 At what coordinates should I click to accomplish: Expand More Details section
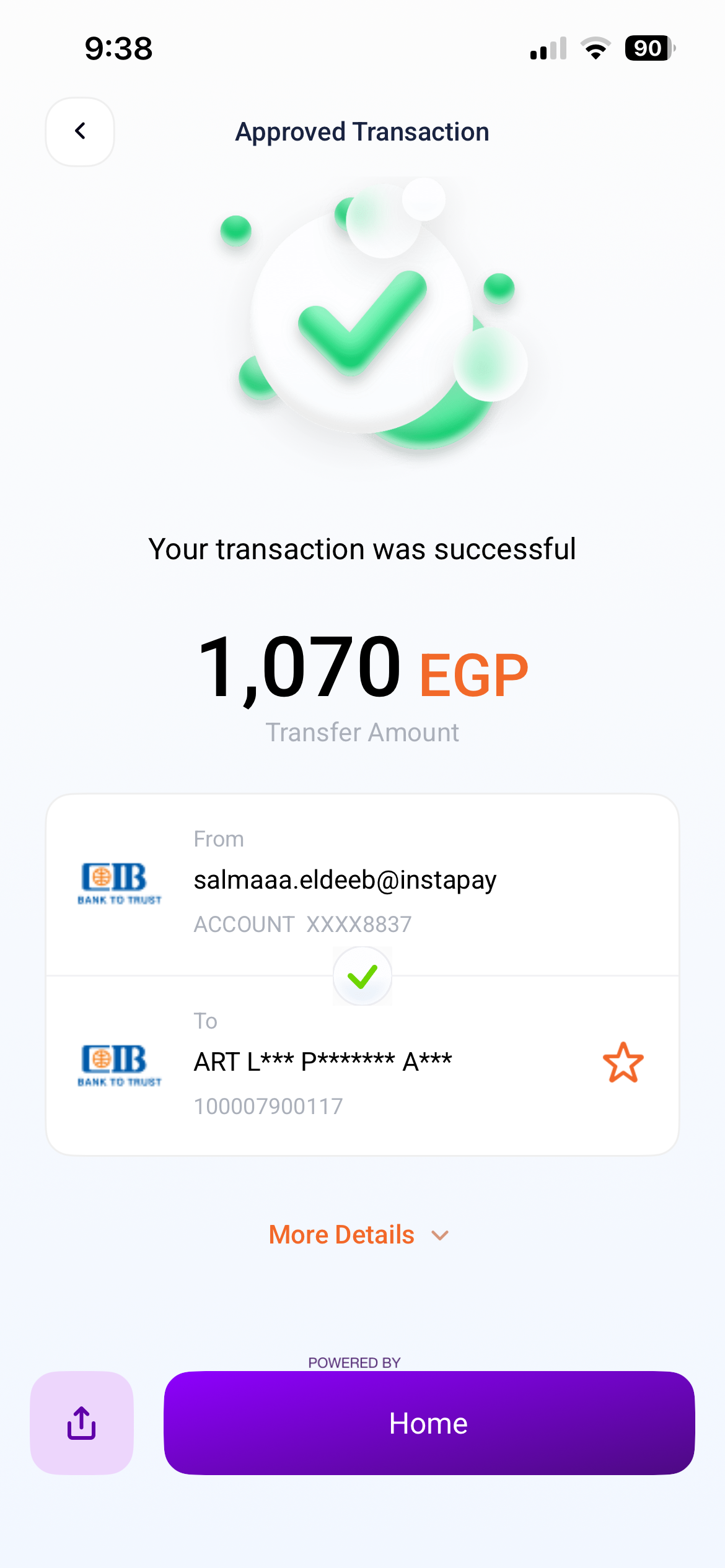[x=359, y=1235]
